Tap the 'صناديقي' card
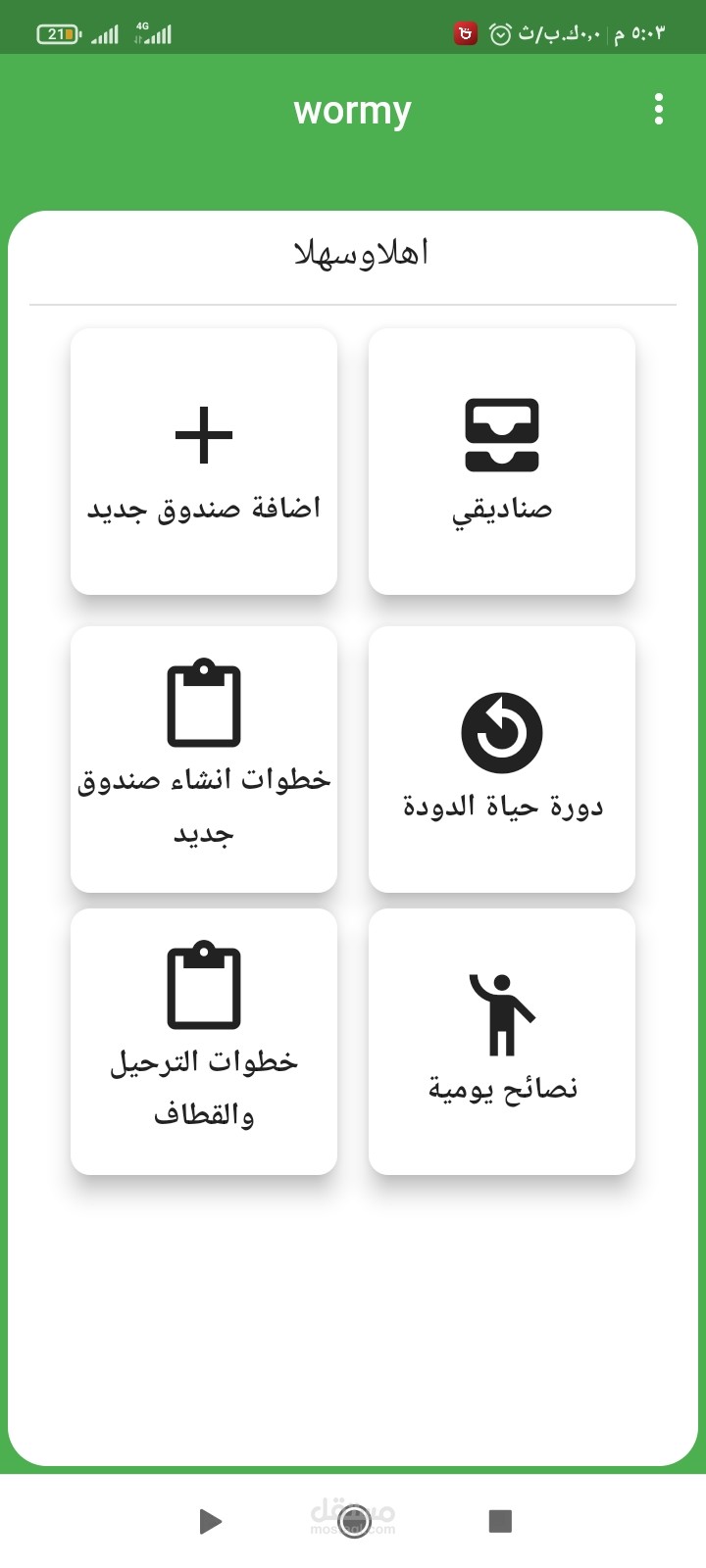Screen dimensions: 706x1568 pyautogui.click(x=501, y=461)
